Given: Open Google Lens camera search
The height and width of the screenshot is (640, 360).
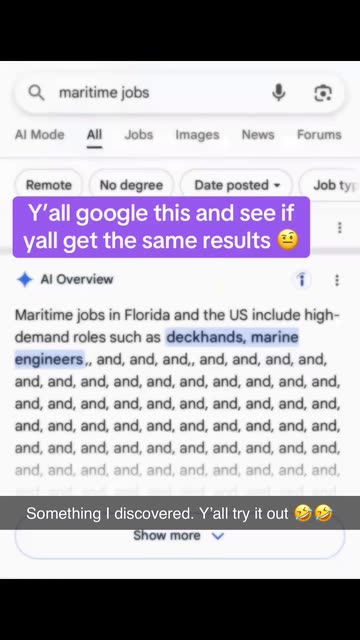Looking at the screenshot, I should coord(322,93).
